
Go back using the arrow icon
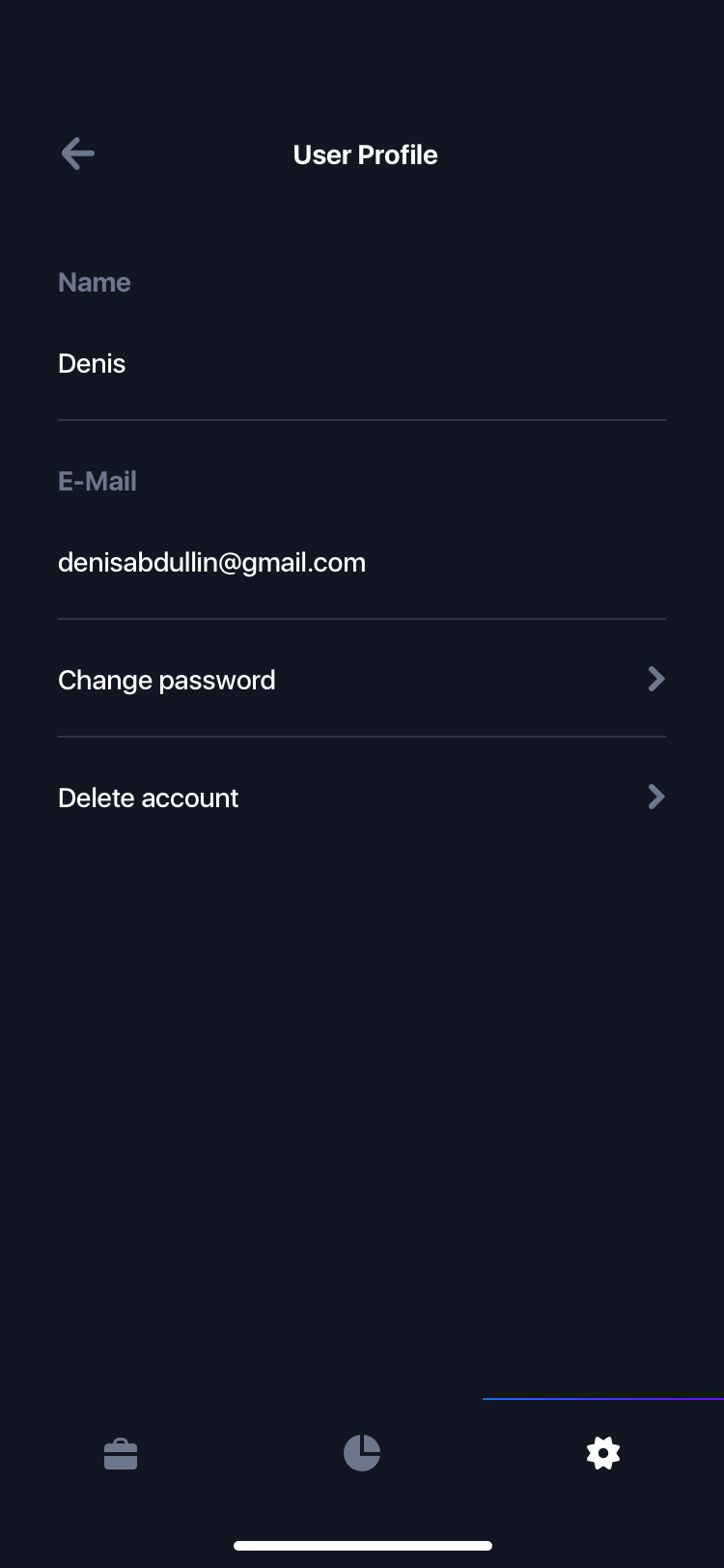pos(77,154)
